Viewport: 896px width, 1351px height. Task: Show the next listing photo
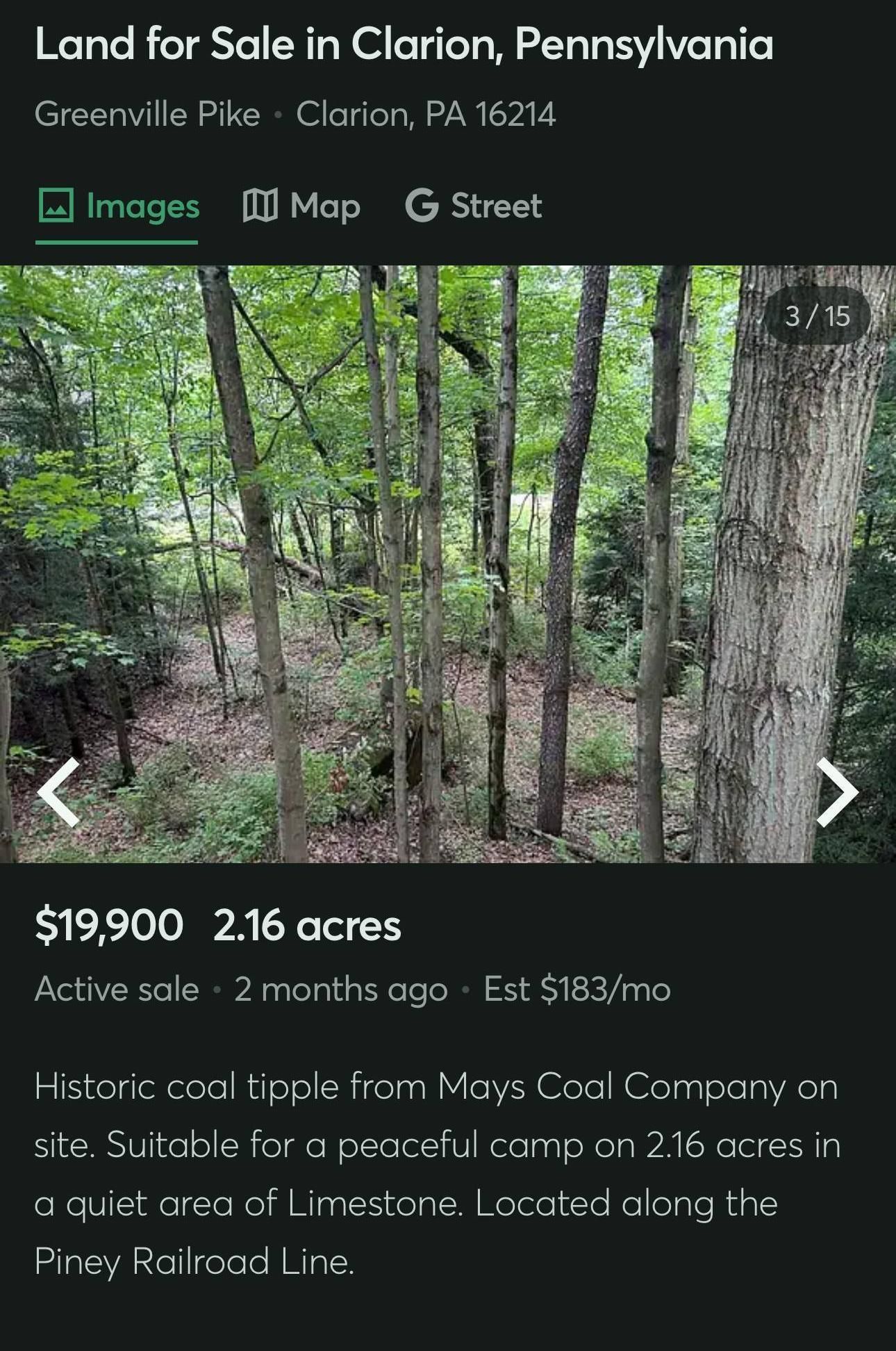(x=836, y=792)
